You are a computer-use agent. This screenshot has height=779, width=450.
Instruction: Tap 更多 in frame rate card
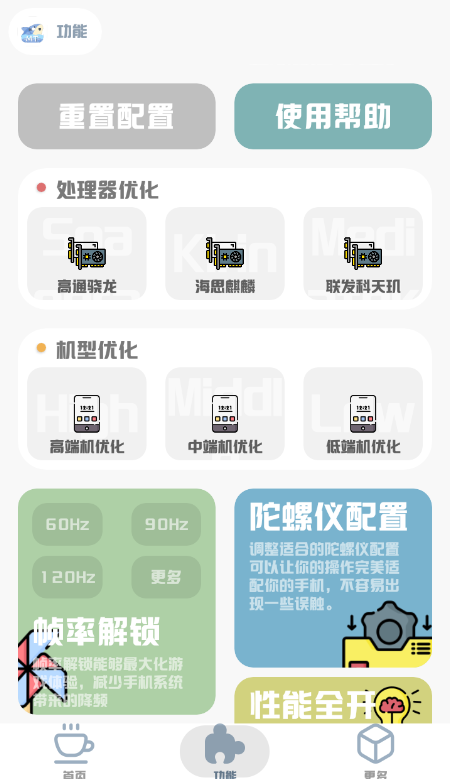pyautogui.click(x=166, y=577)
